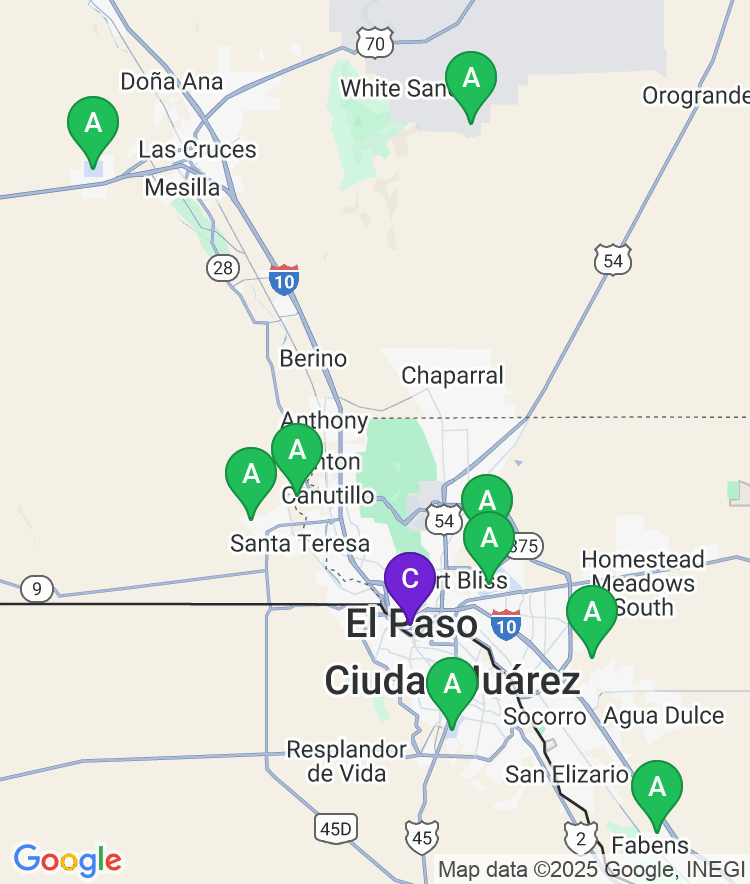Click the Chaparral place label
Viewport: 750px width, 884px height.
[452, 376]
